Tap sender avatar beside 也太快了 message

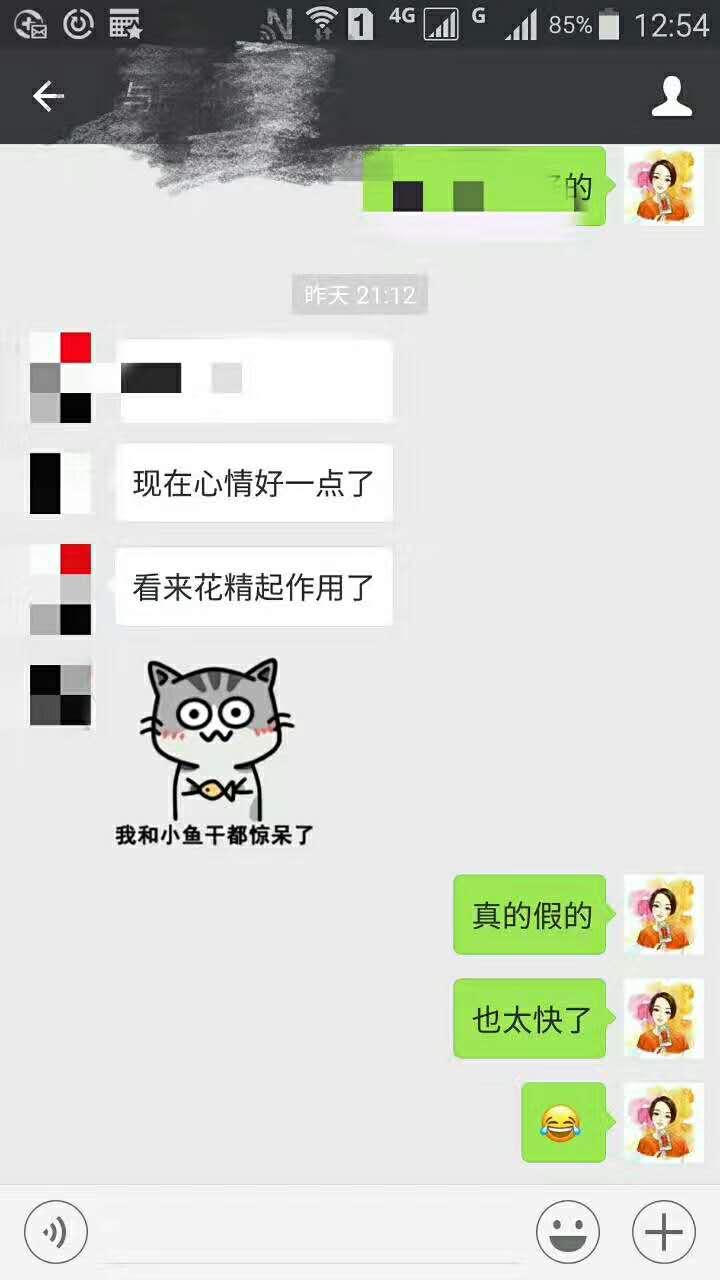(x=664, y=1018)
